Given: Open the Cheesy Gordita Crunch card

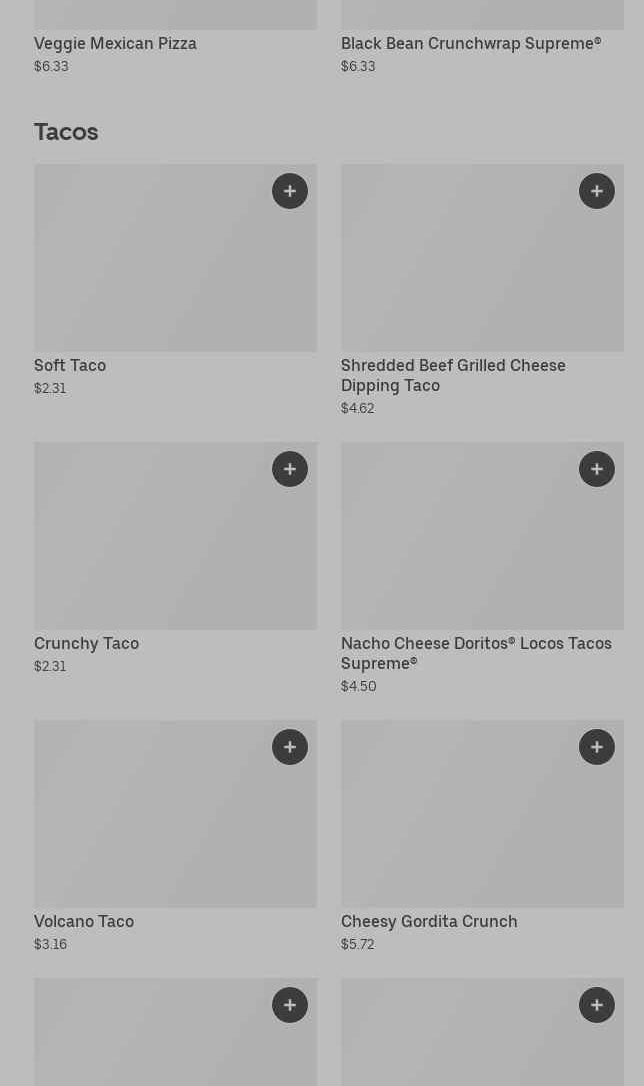Looking at the screenshot, I should pyautogui.click(x=460, y=826).
